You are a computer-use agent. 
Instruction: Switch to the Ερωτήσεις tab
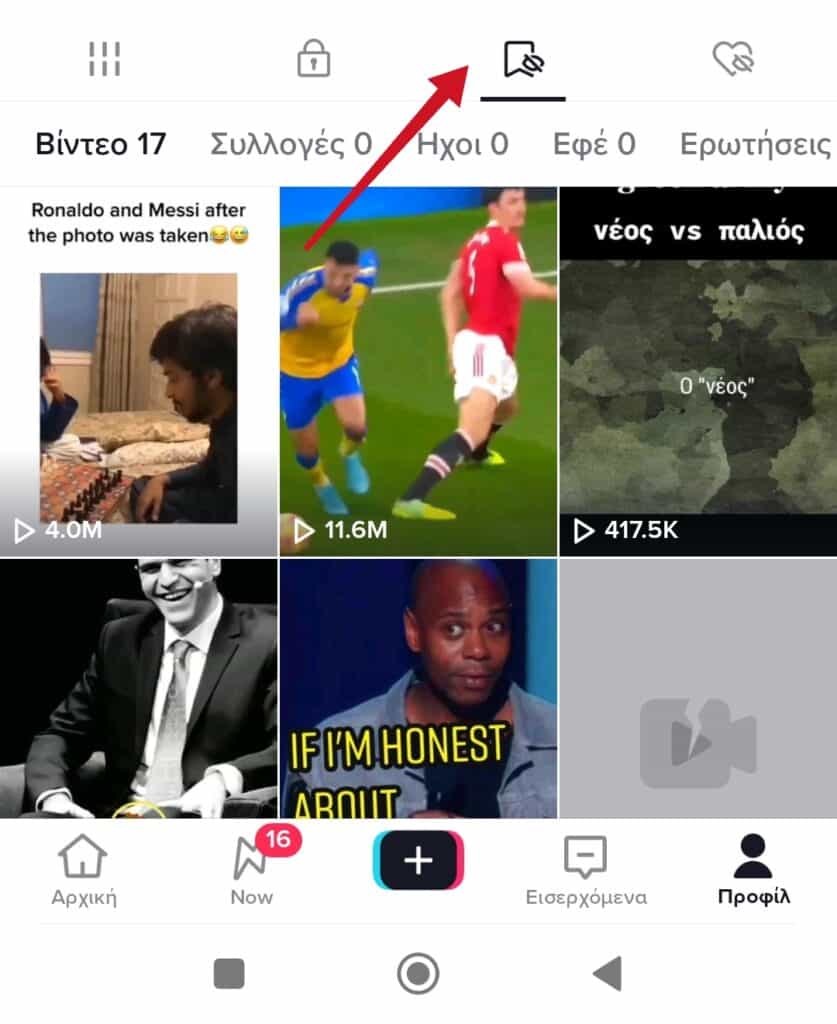pyautogui.click(x=755, y=144)
